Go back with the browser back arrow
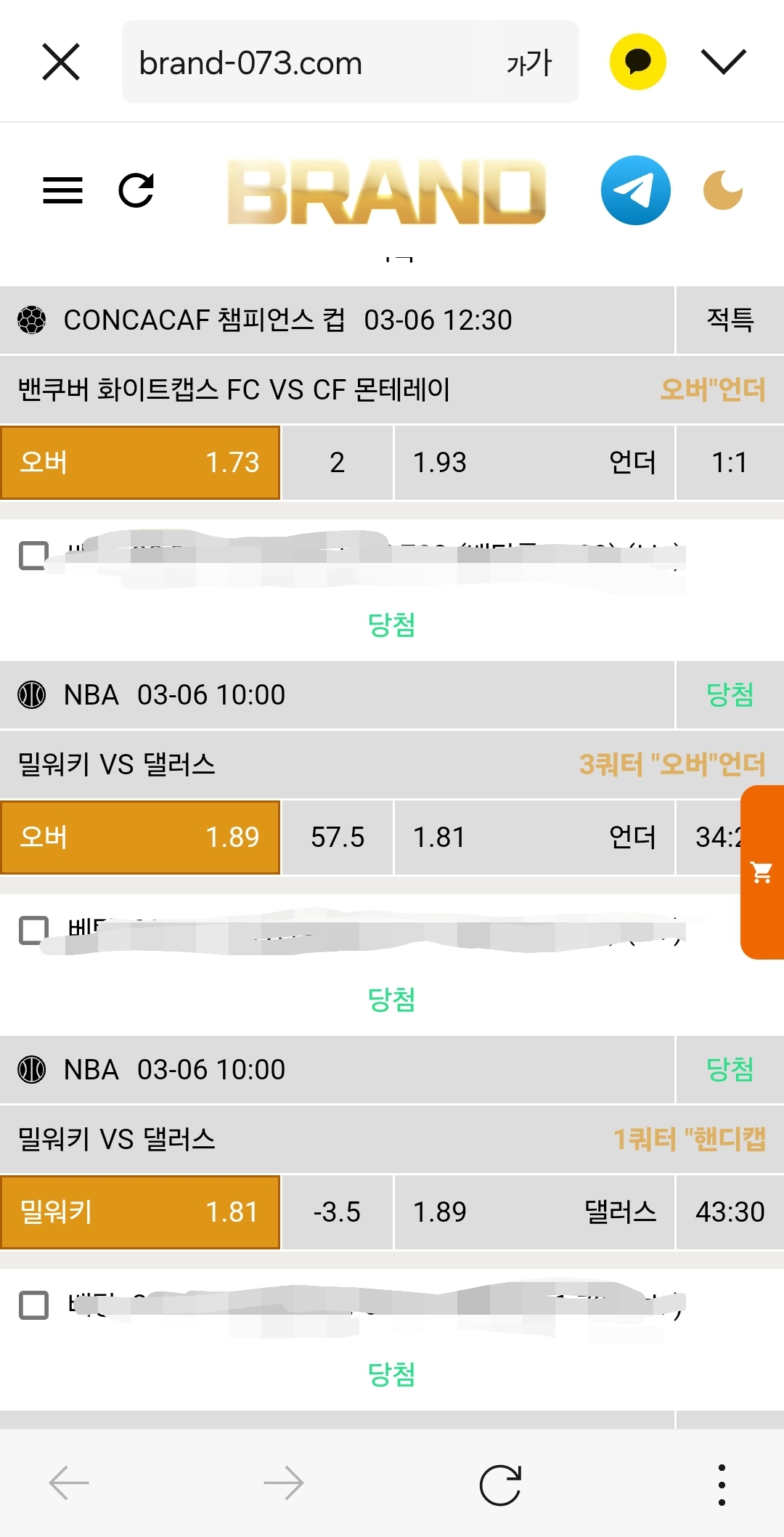The height and width of the screenshot is (1537, 784). tap(69, 1483)
